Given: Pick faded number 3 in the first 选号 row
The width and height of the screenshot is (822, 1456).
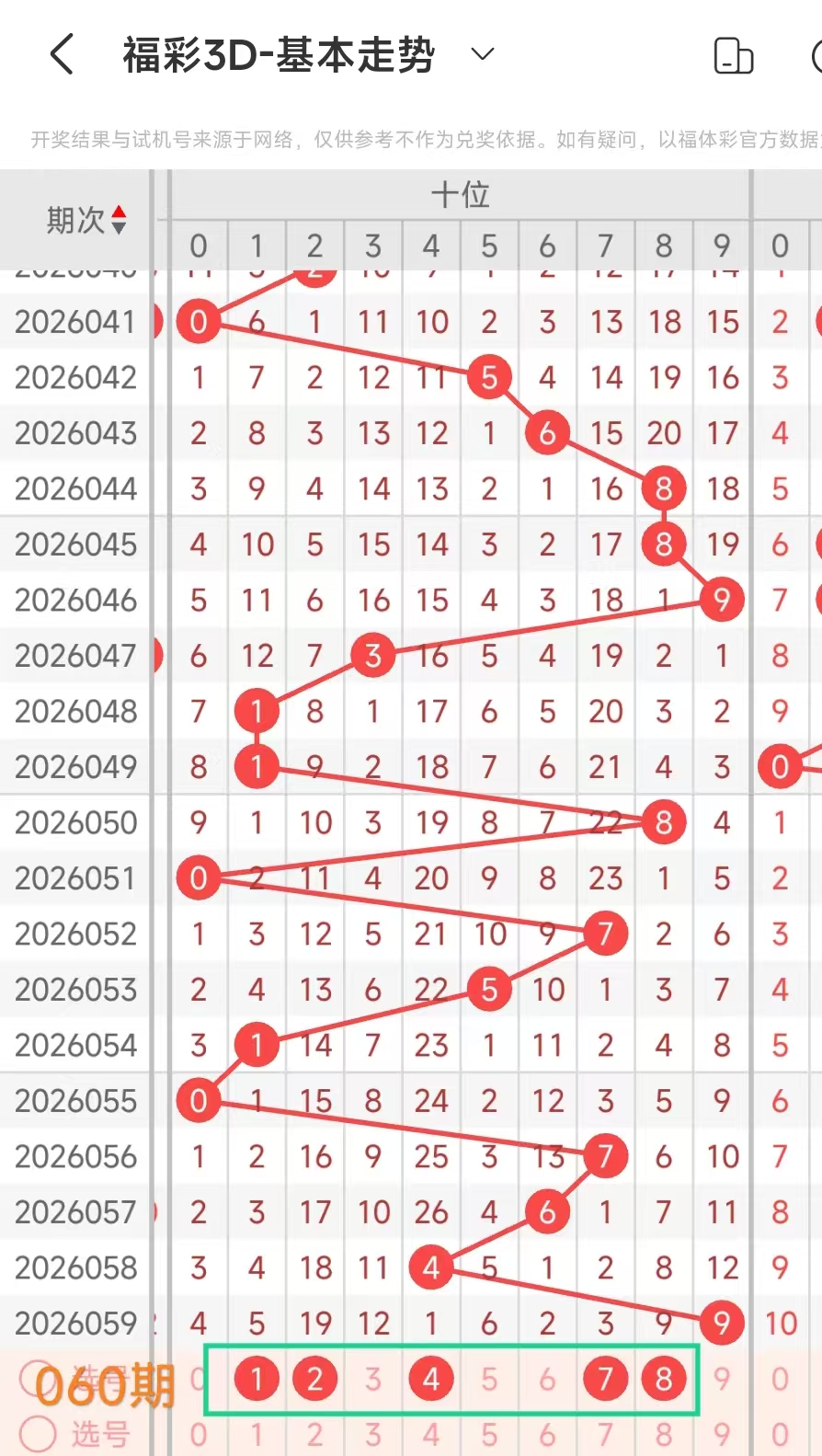Looking at the screenshot, I should [x=372, y=1379].
